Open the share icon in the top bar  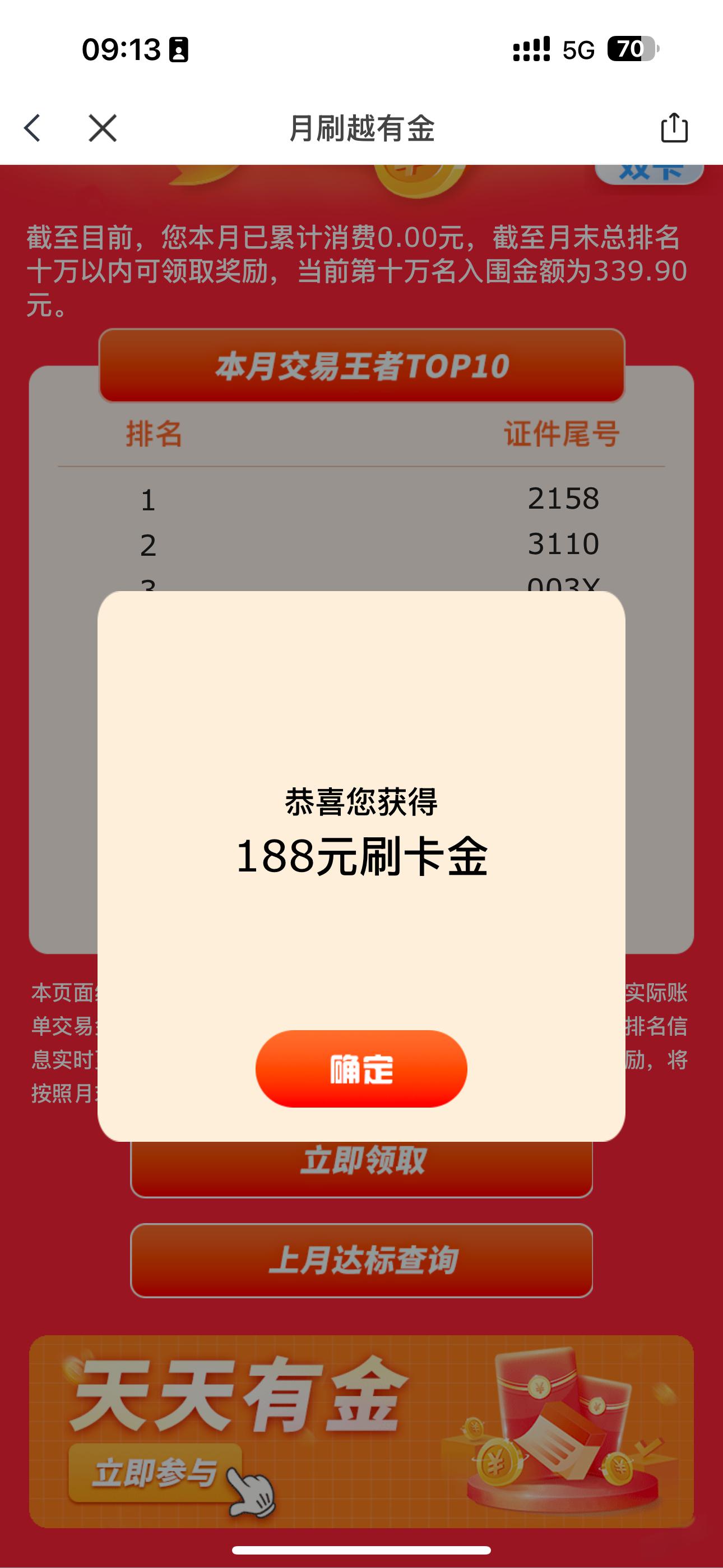click(674, 128)
